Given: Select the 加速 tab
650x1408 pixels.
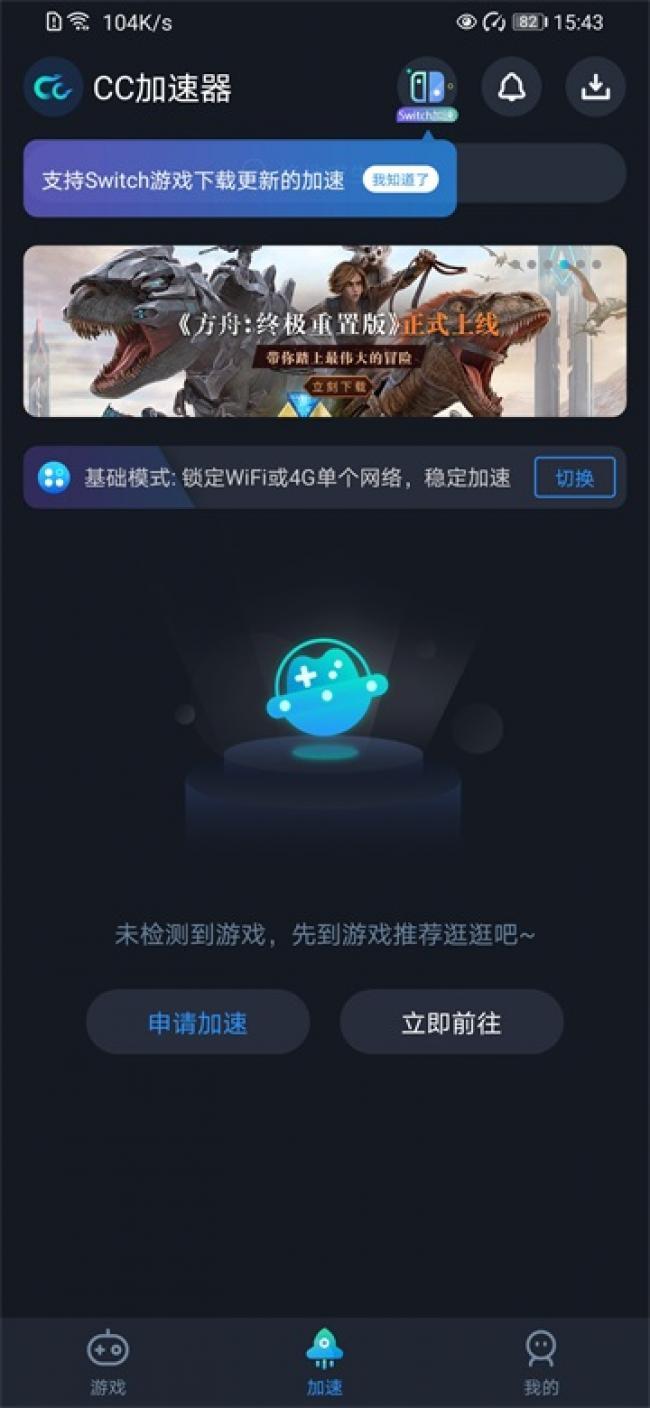Looking at the screenshot, I should [x=325, y=1363].
